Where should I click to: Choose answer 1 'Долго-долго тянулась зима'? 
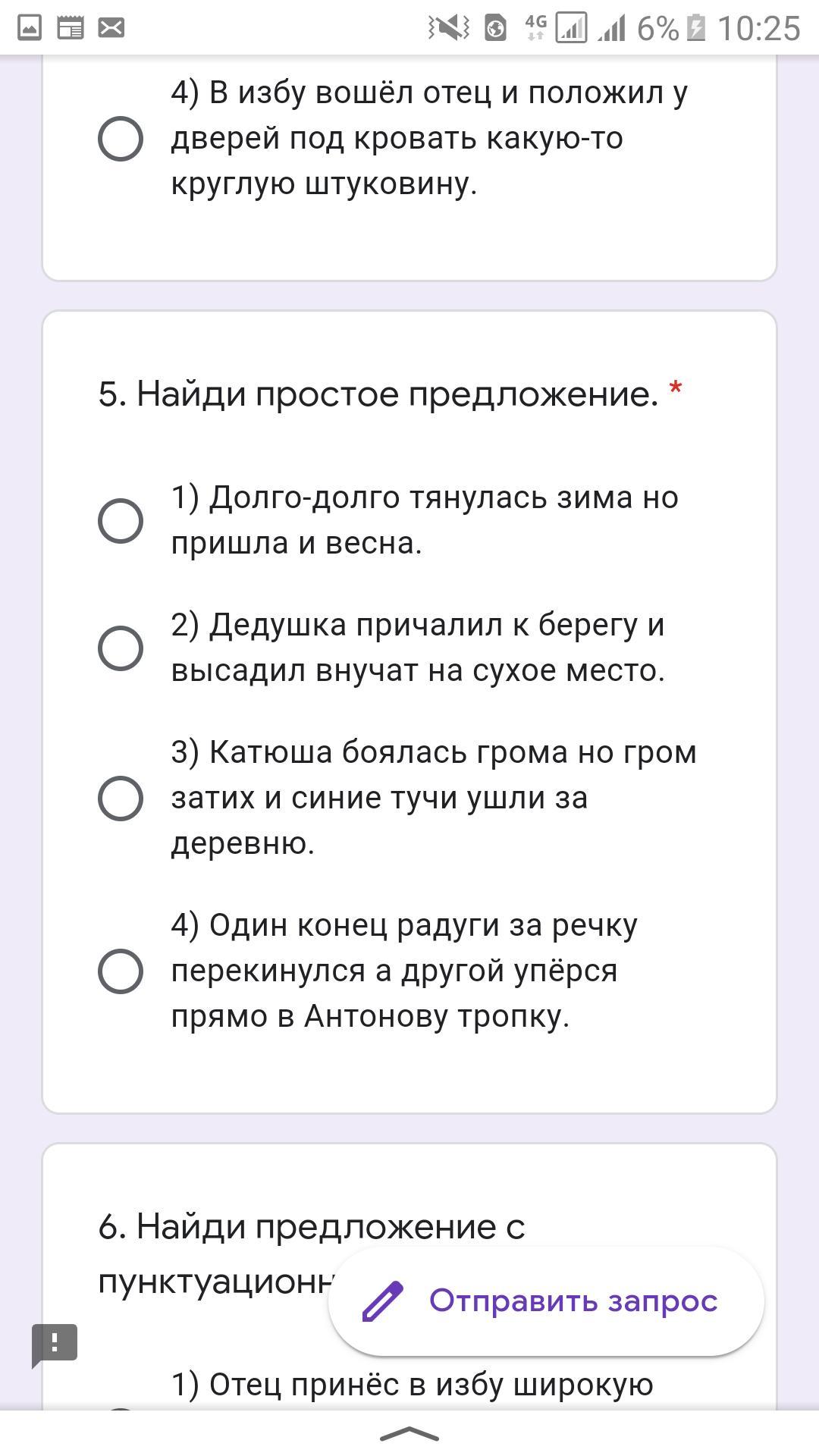[x=121, y=521]
